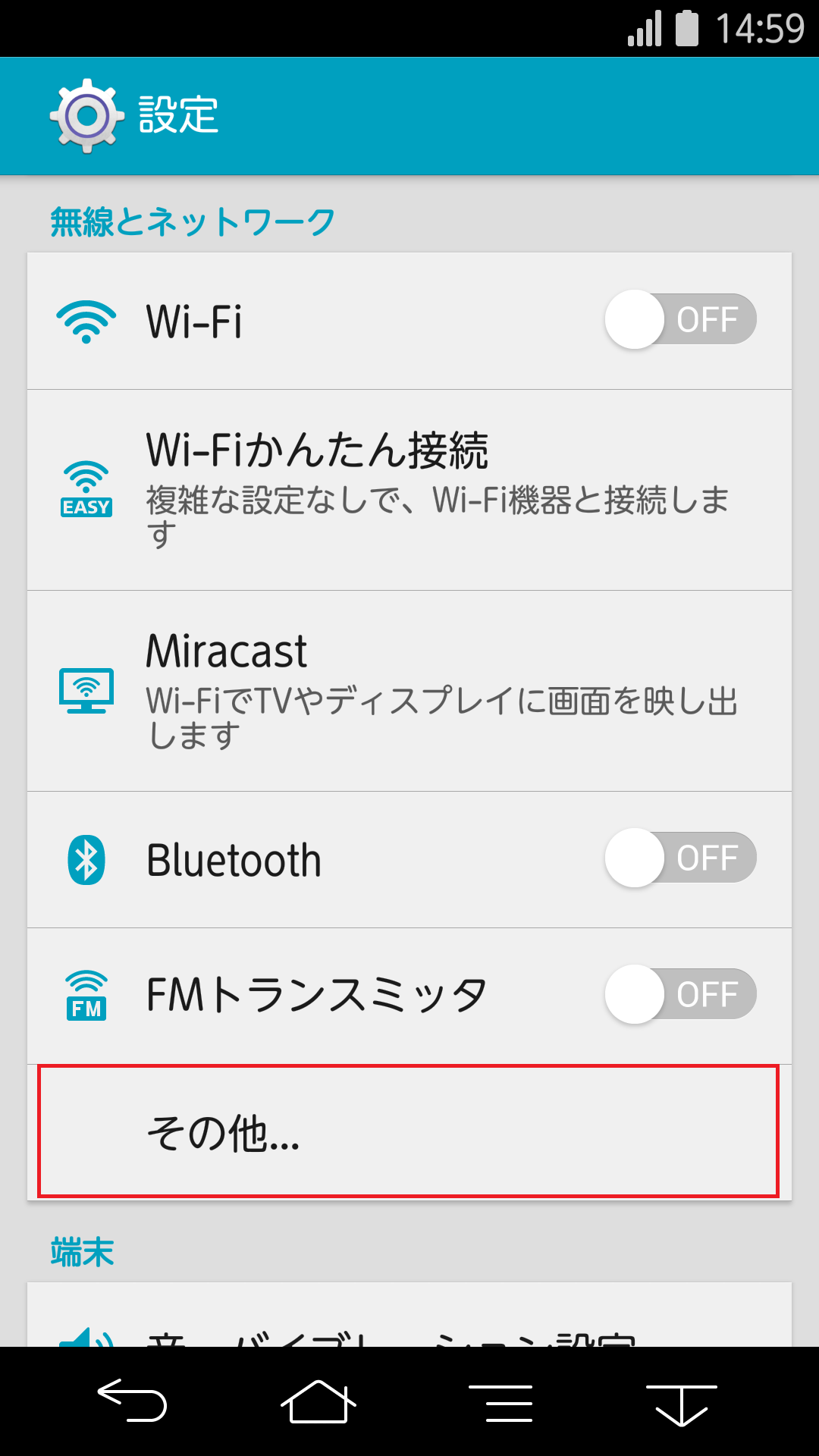Enable Bluetooth
The height and width of the screenshot is (1456, 819).
click(680, 858)
